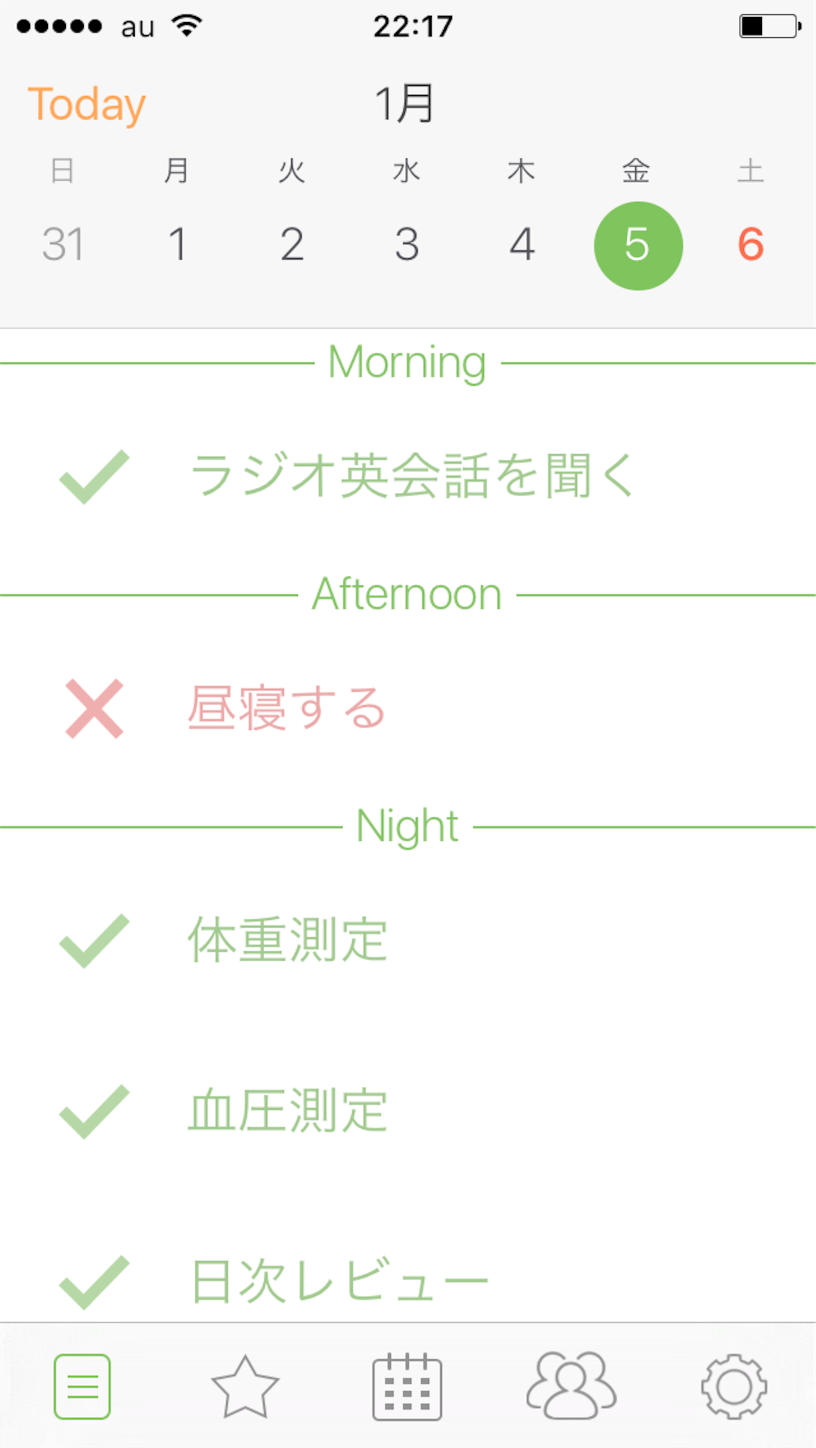Go to Saturday the 6th
The height and width of the screenshot is (1448, 816).
[x=751, y=245]
